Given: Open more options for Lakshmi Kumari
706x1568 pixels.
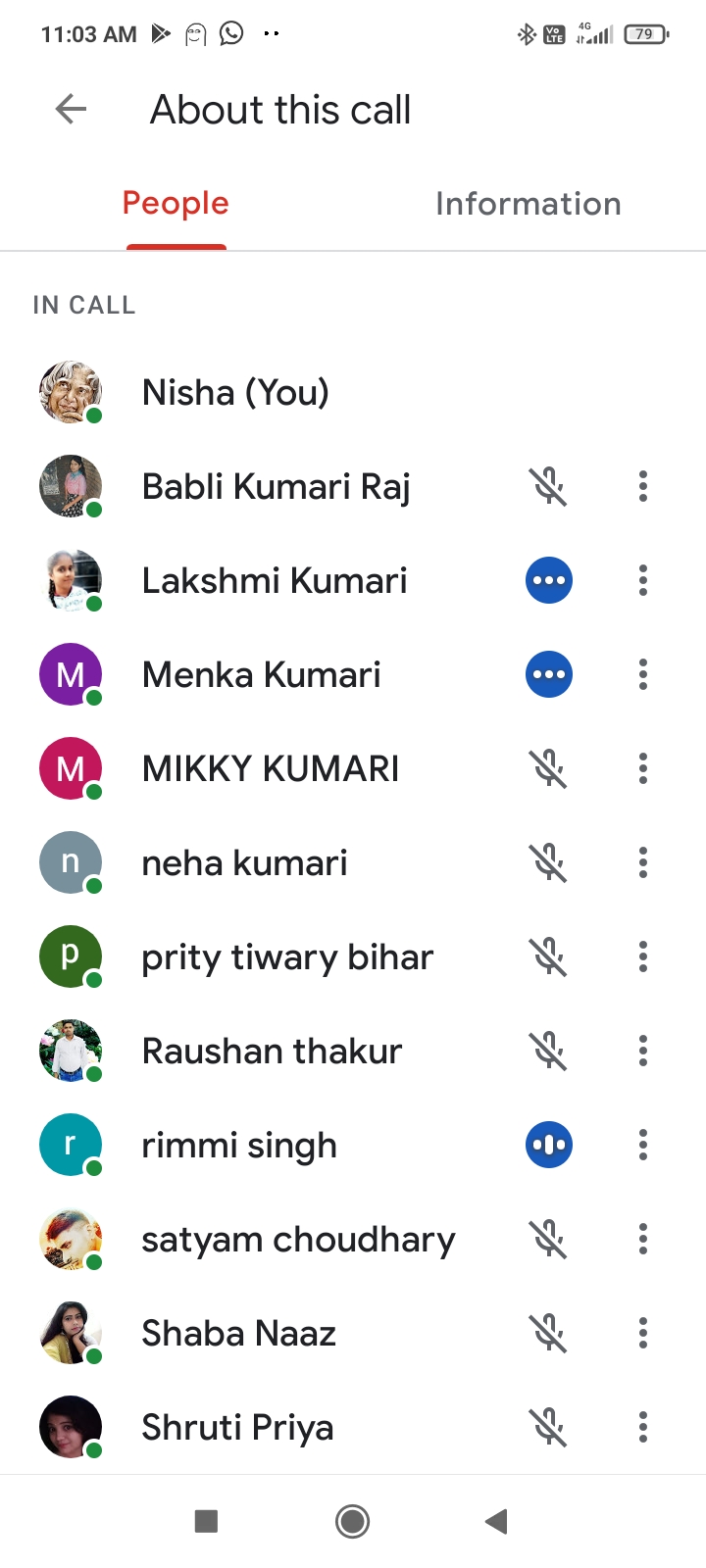Looking at the screenshot, I should tap(643, 580).
